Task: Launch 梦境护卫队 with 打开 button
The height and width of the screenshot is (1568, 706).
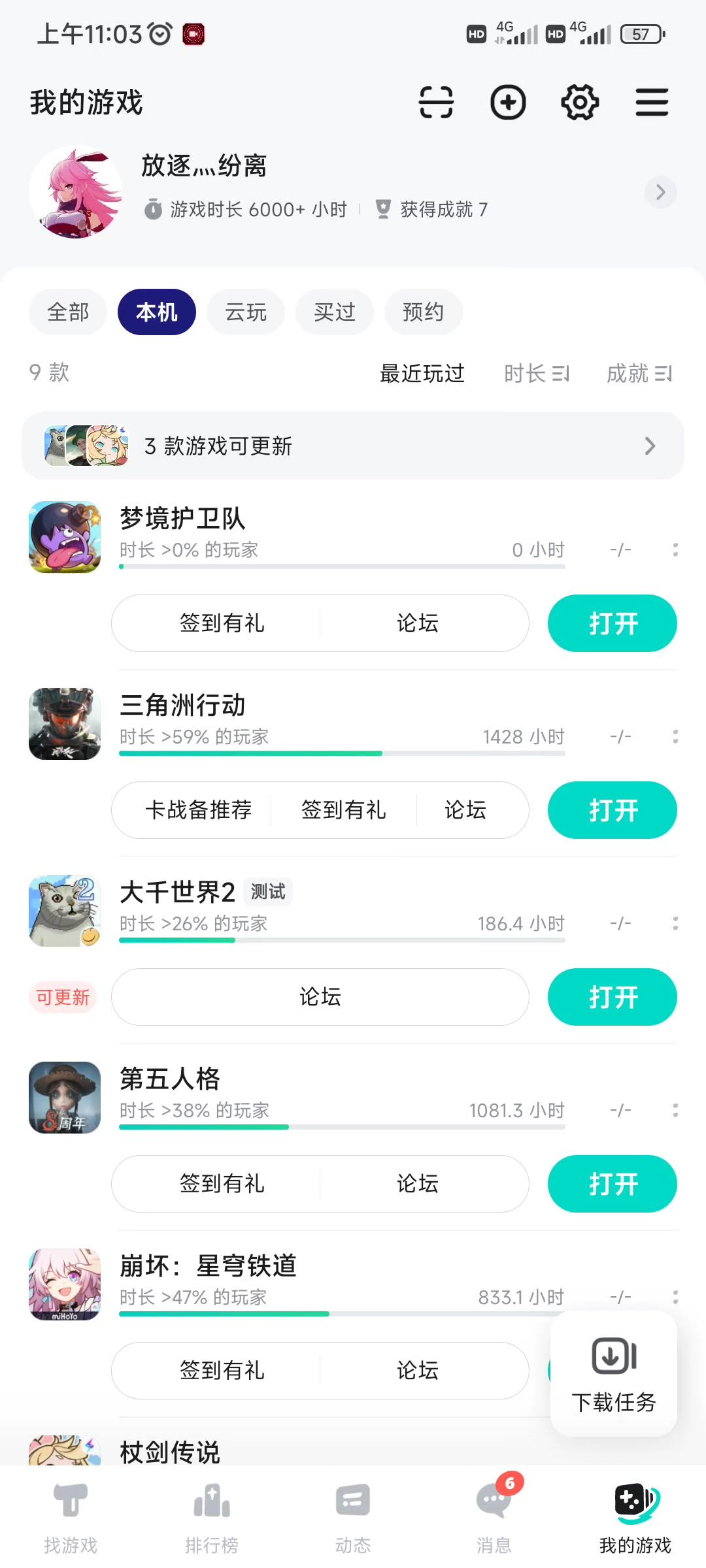Action: tap(612, 623)
